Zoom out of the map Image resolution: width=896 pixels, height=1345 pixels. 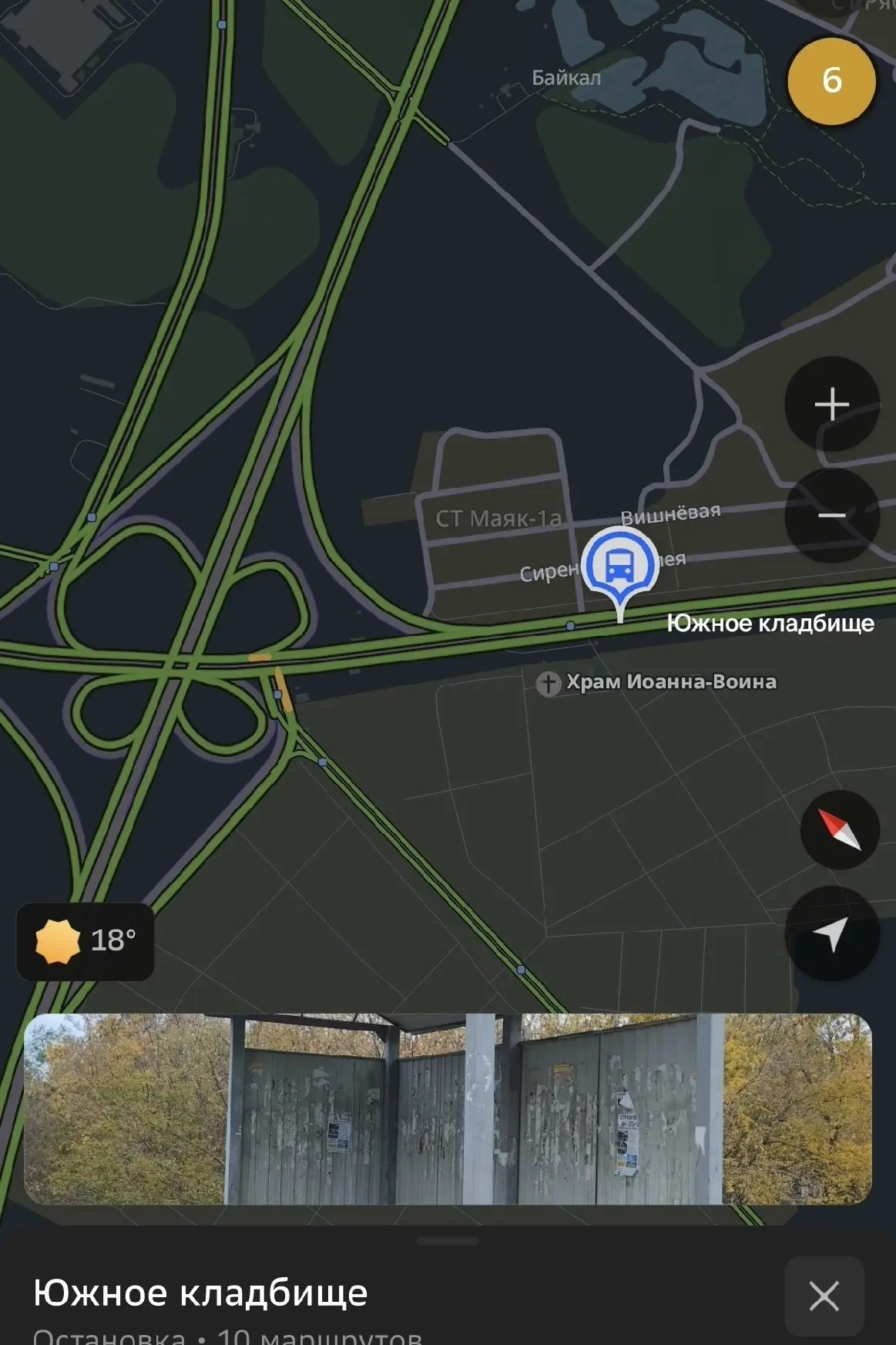pyautogui.click(x=832, y=515)
